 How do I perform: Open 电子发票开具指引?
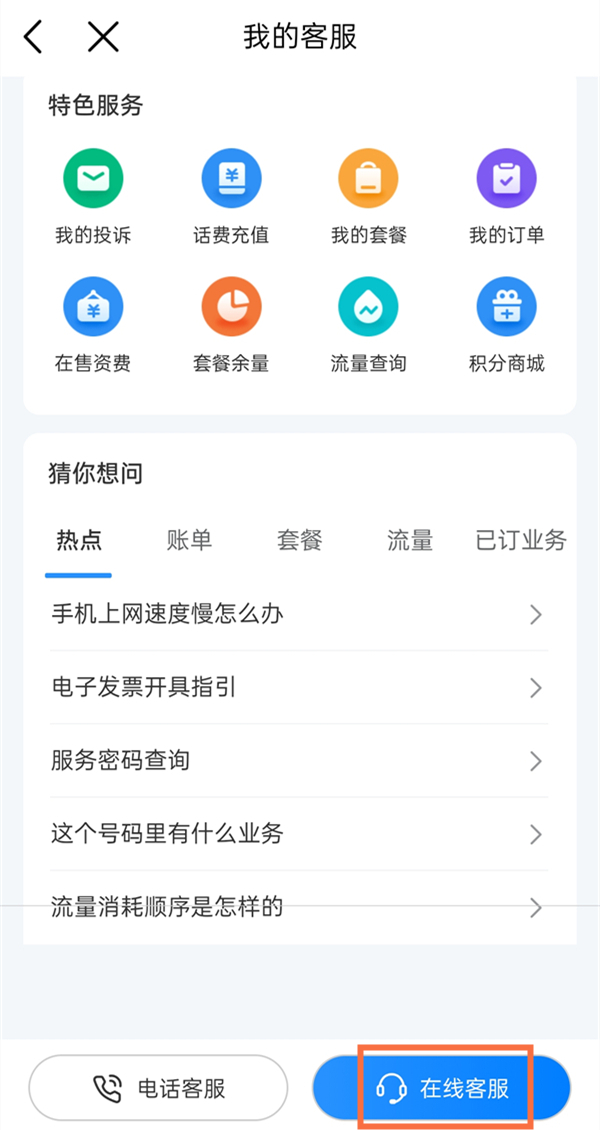click(299, 687)
